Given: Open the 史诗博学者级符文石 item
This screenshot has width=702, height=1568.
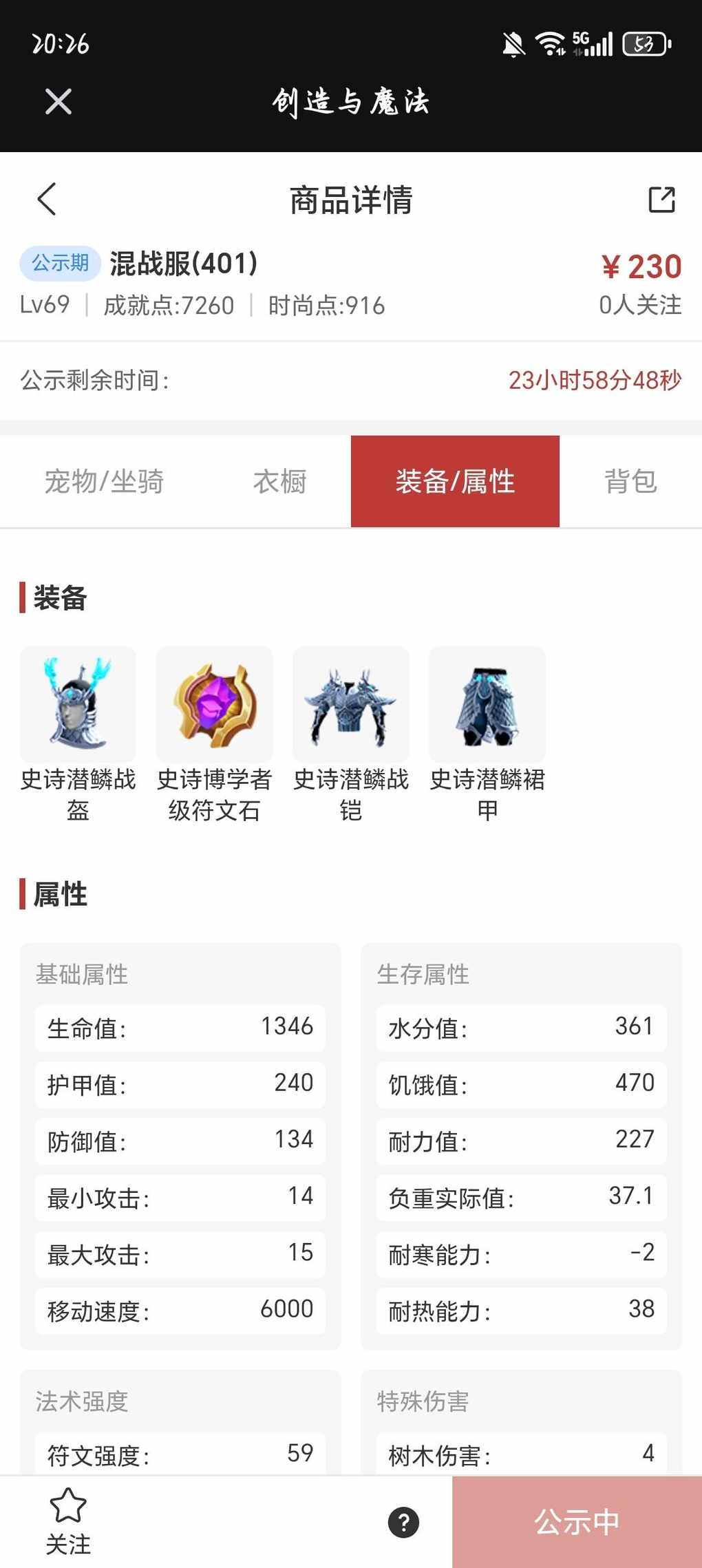Looking at the screenshot, I should coord(214,704).
